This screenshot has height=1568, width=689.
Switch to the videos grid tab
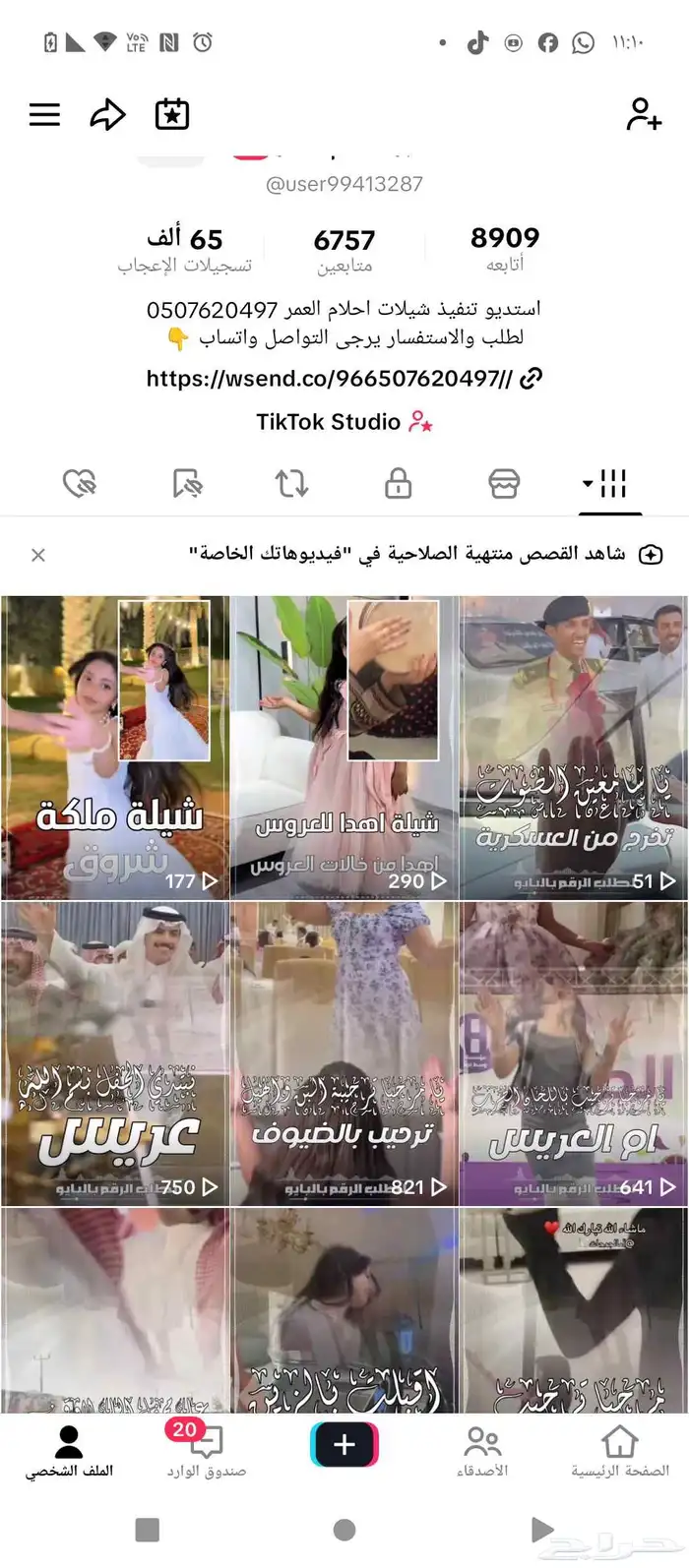pyautogui.click(x=610, y=484)
